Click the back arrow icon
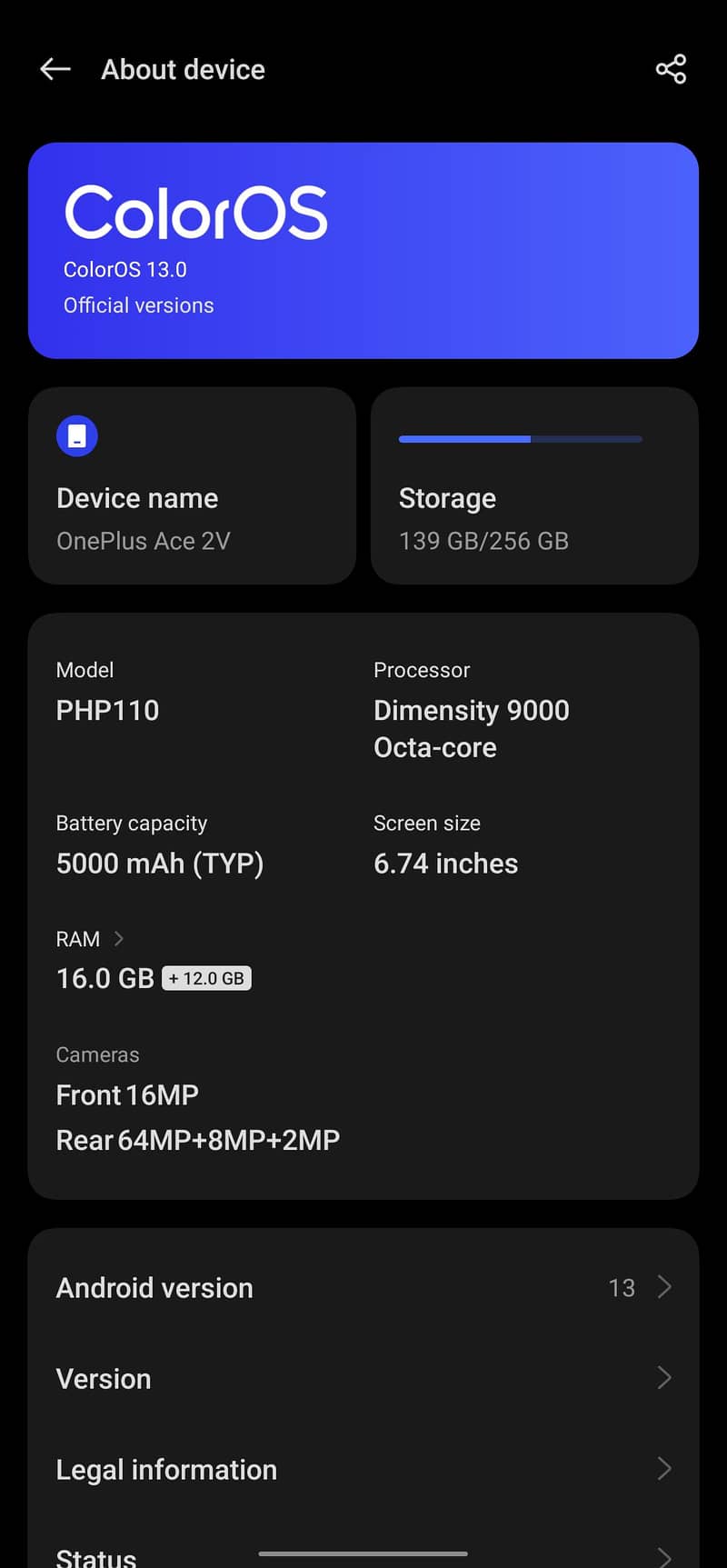727x1568 pixels. 55,68
